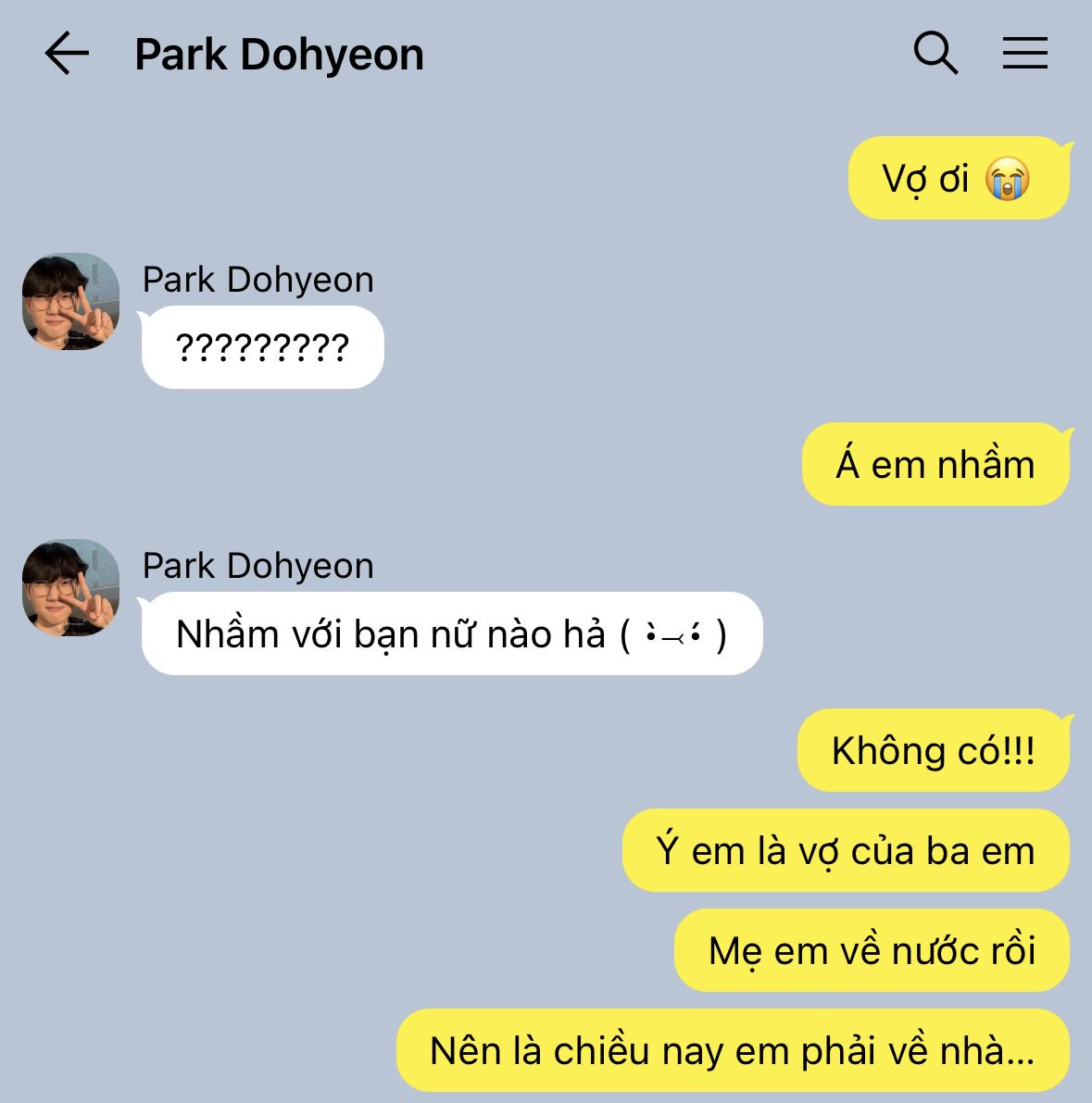Open Park Dohyeon's avatar beside the ????????? message

click(70, 301)
